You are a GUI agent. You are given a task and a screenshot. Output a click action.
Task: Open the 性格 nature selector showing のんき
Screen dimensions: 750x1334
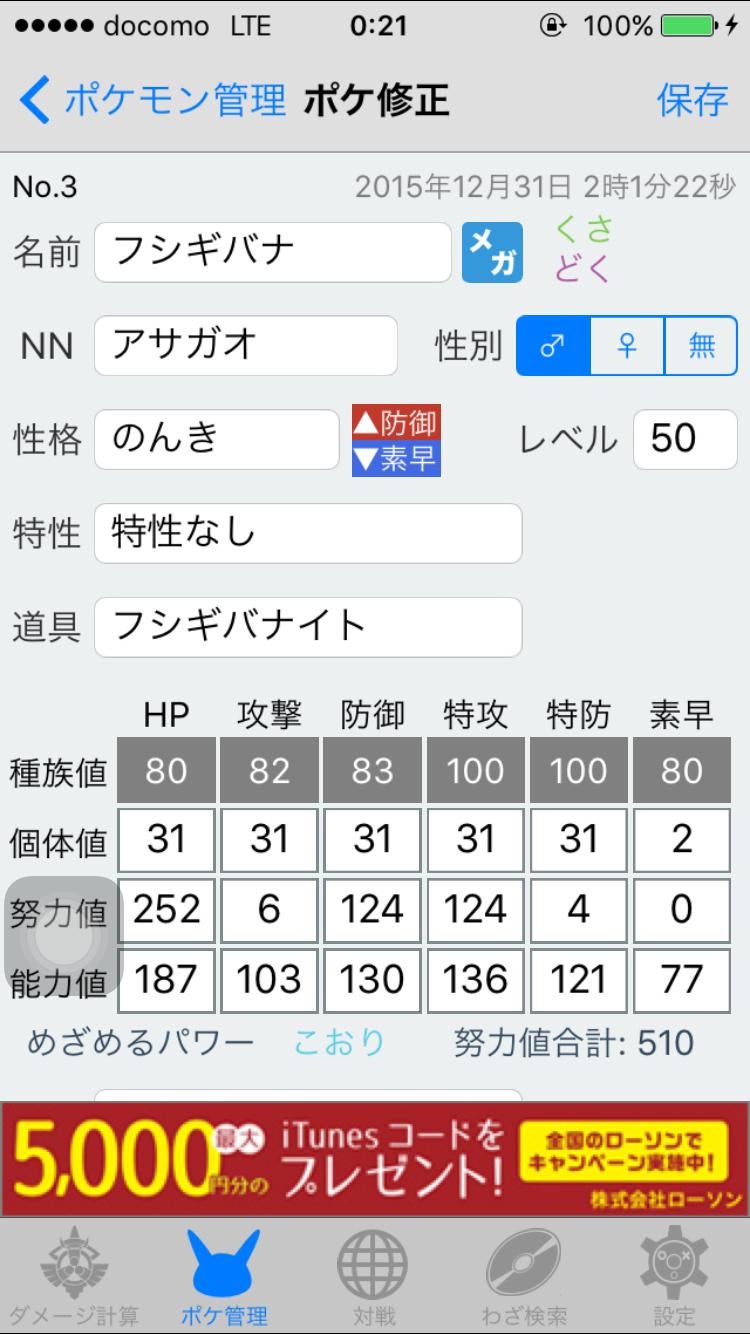point(216,438)
